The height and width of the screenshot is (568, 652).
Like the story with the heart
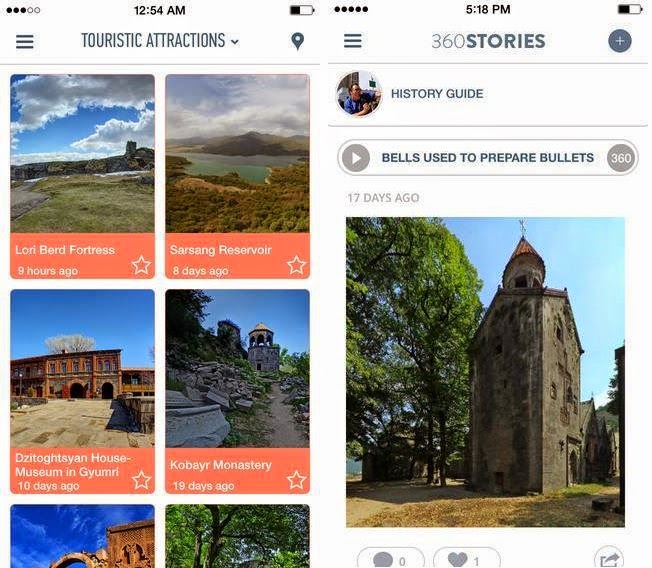[x=467, y=559]
